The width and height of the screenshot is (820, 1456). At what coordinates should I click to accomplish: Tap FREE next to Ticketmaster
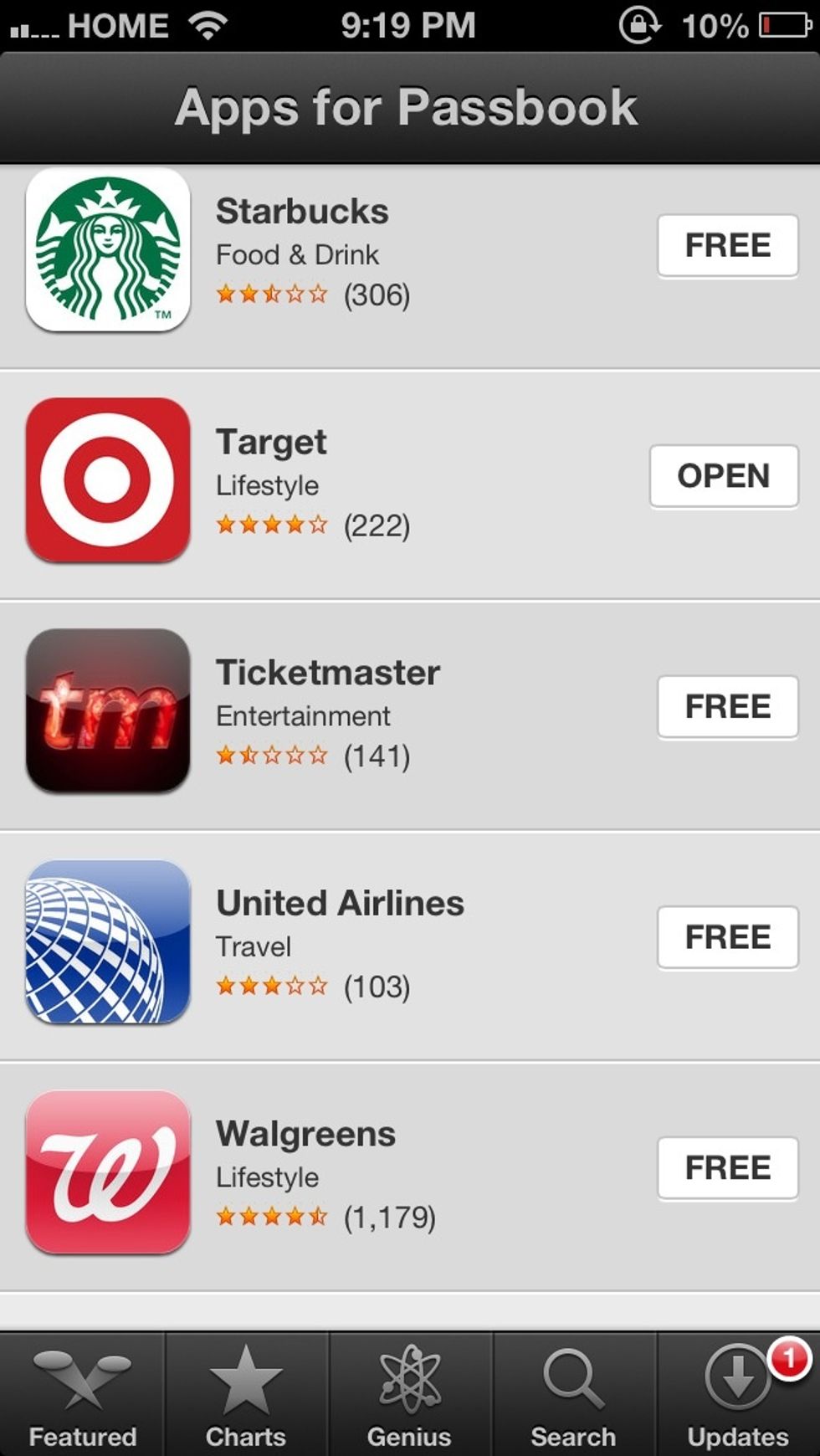[727, 705]
